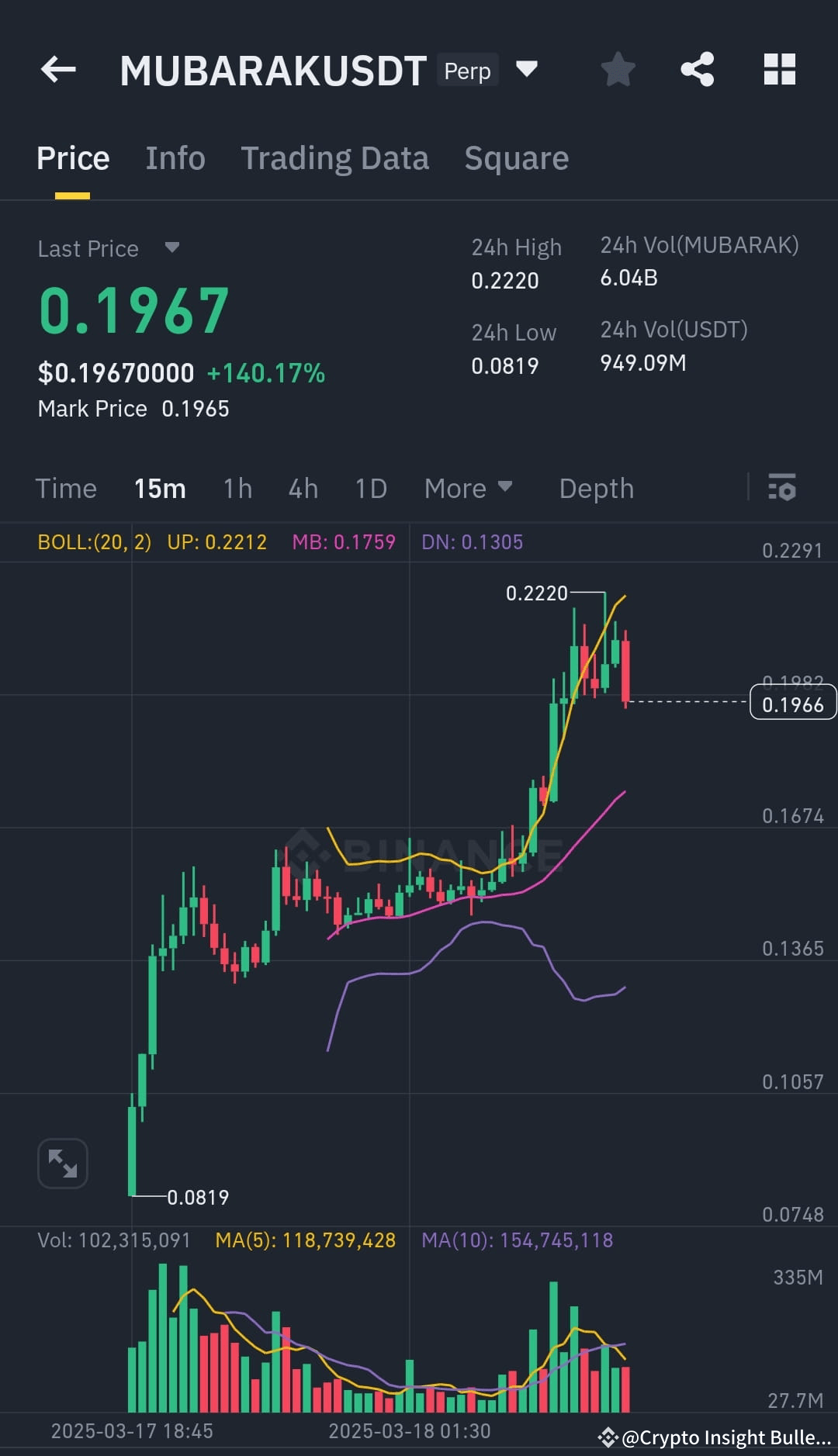Switch to the Trading Data tab
Viewport: 838px width, 1456px height.
334,157
